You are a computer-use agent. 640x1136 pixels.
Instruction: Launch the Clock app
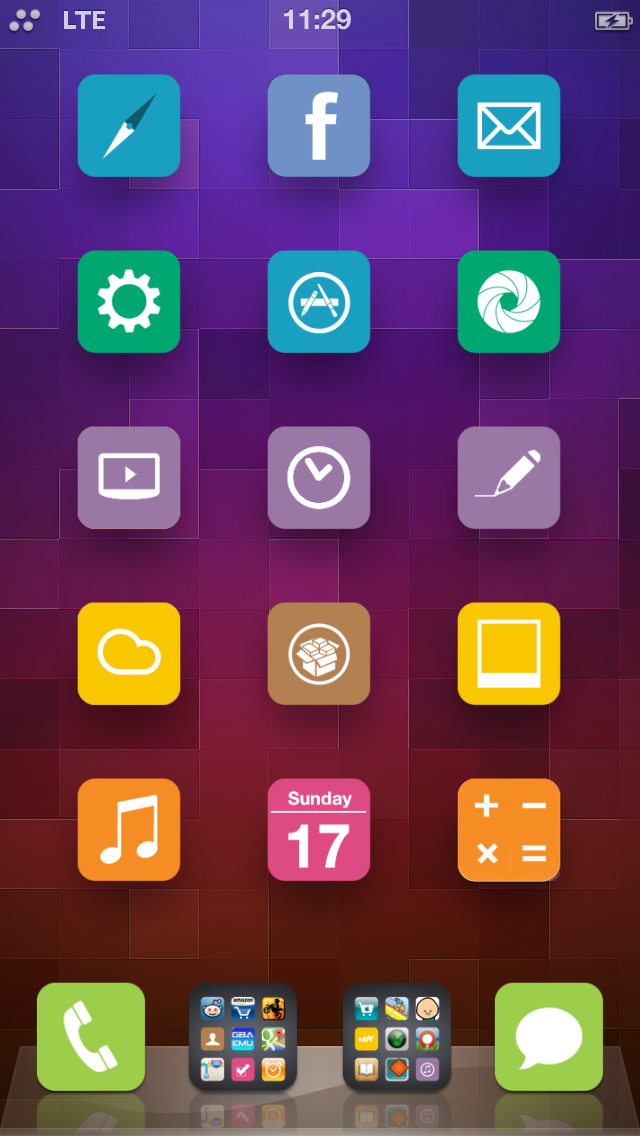point(319,477)
